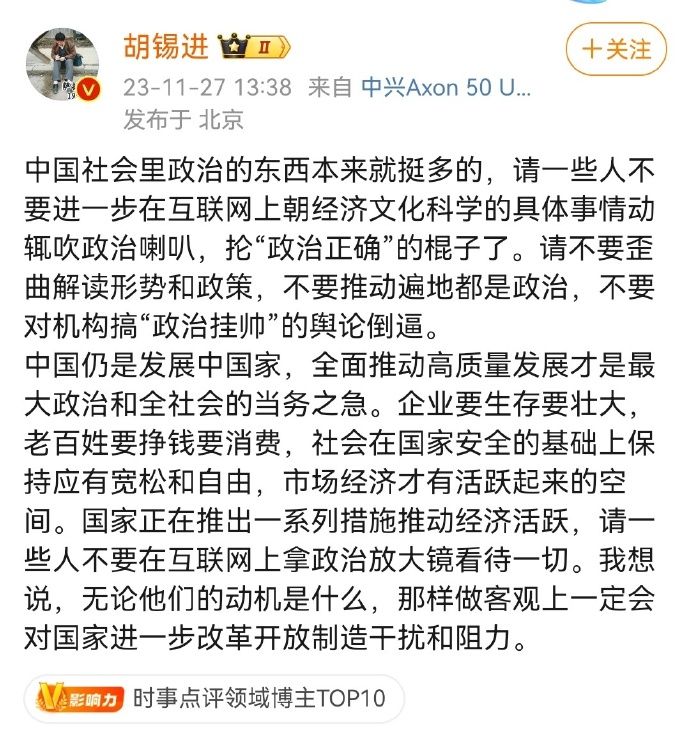Open the 中兴Axon 50 source link
This screenshot has width=690, height=733.
[x=445, y=87]
